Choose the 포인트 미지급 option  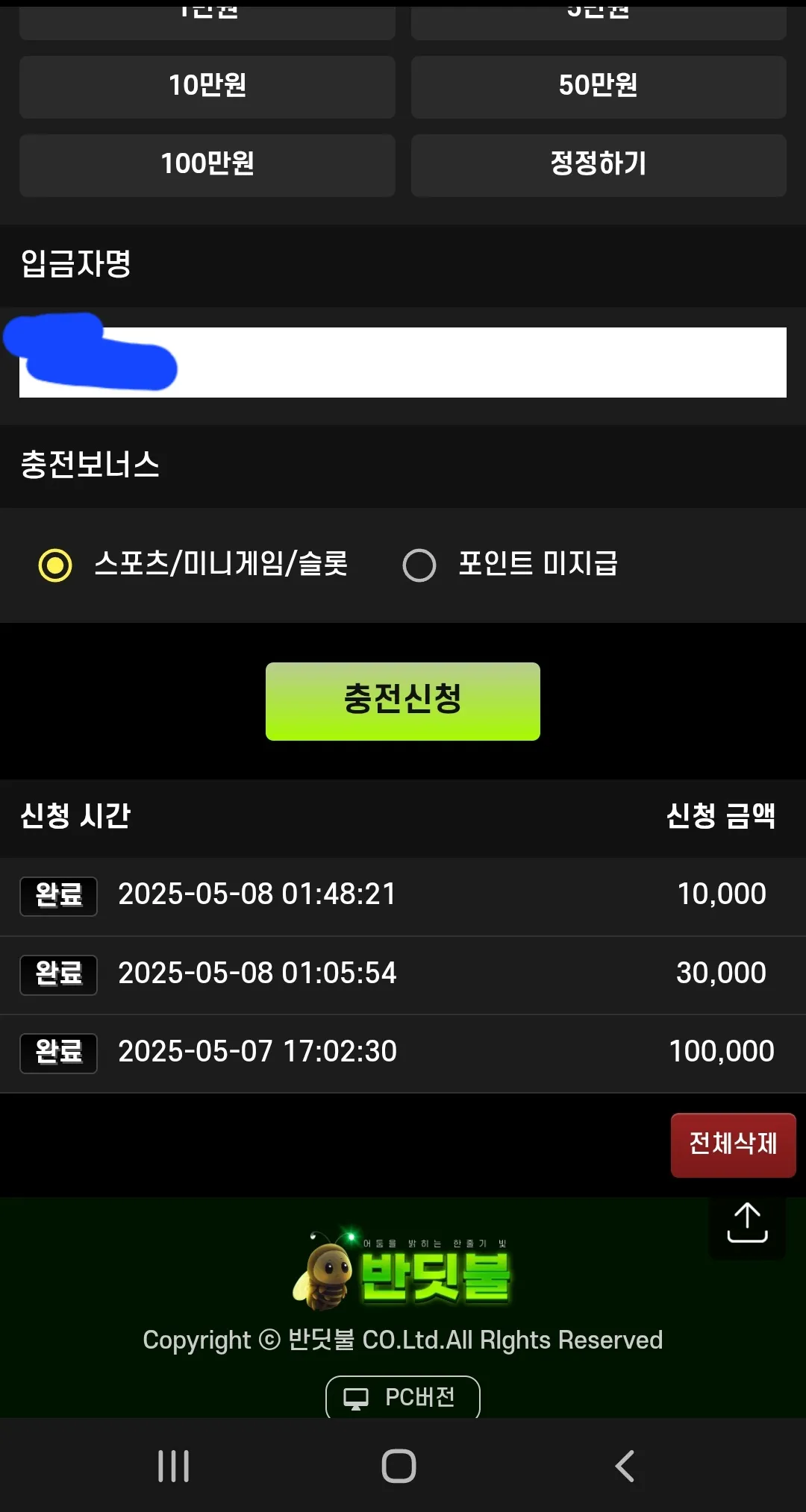pyautogui.click(x=419, y=565)
